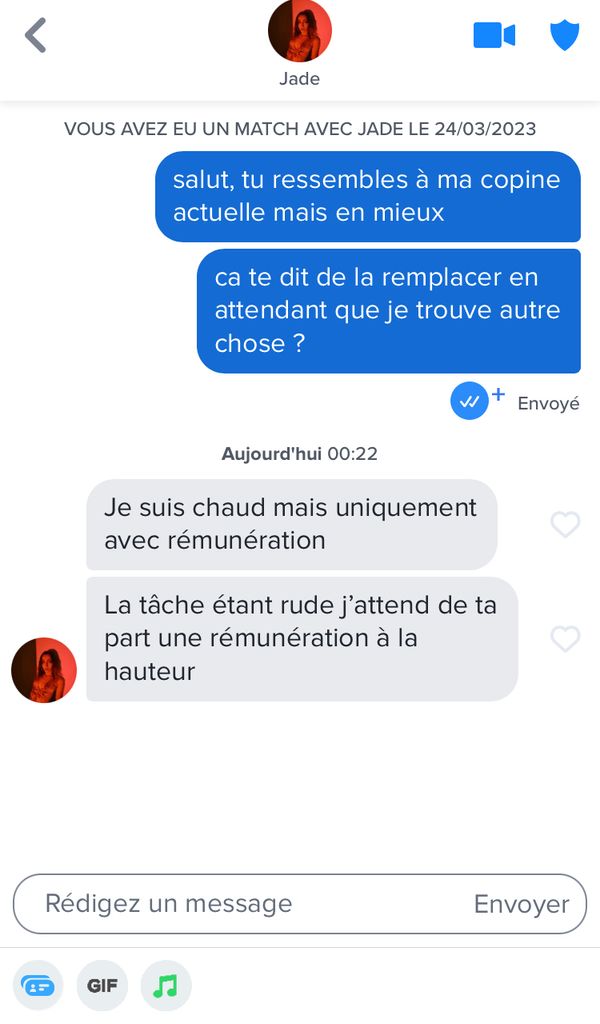Focus the "Rédigez un message" field
Viewport: 600px width, 1024px height.
tap(240, 904)
